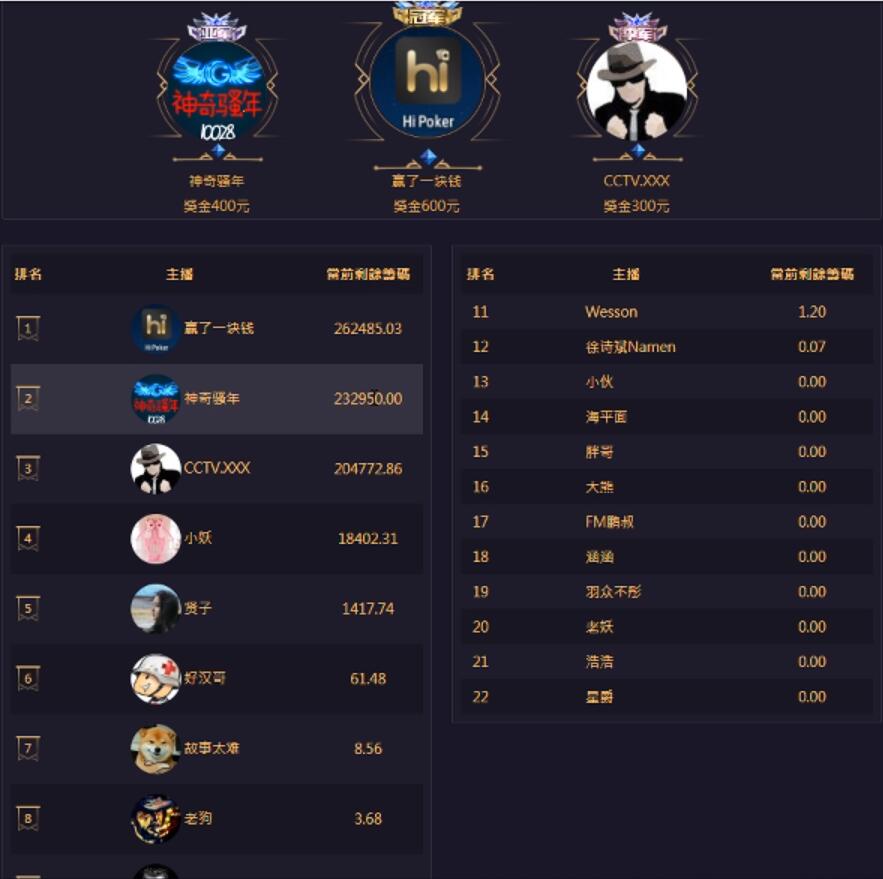Viewport: 883px width, 879px height.
Task: View streamer 小妖 at rank 4
Action: pos(217,539)
